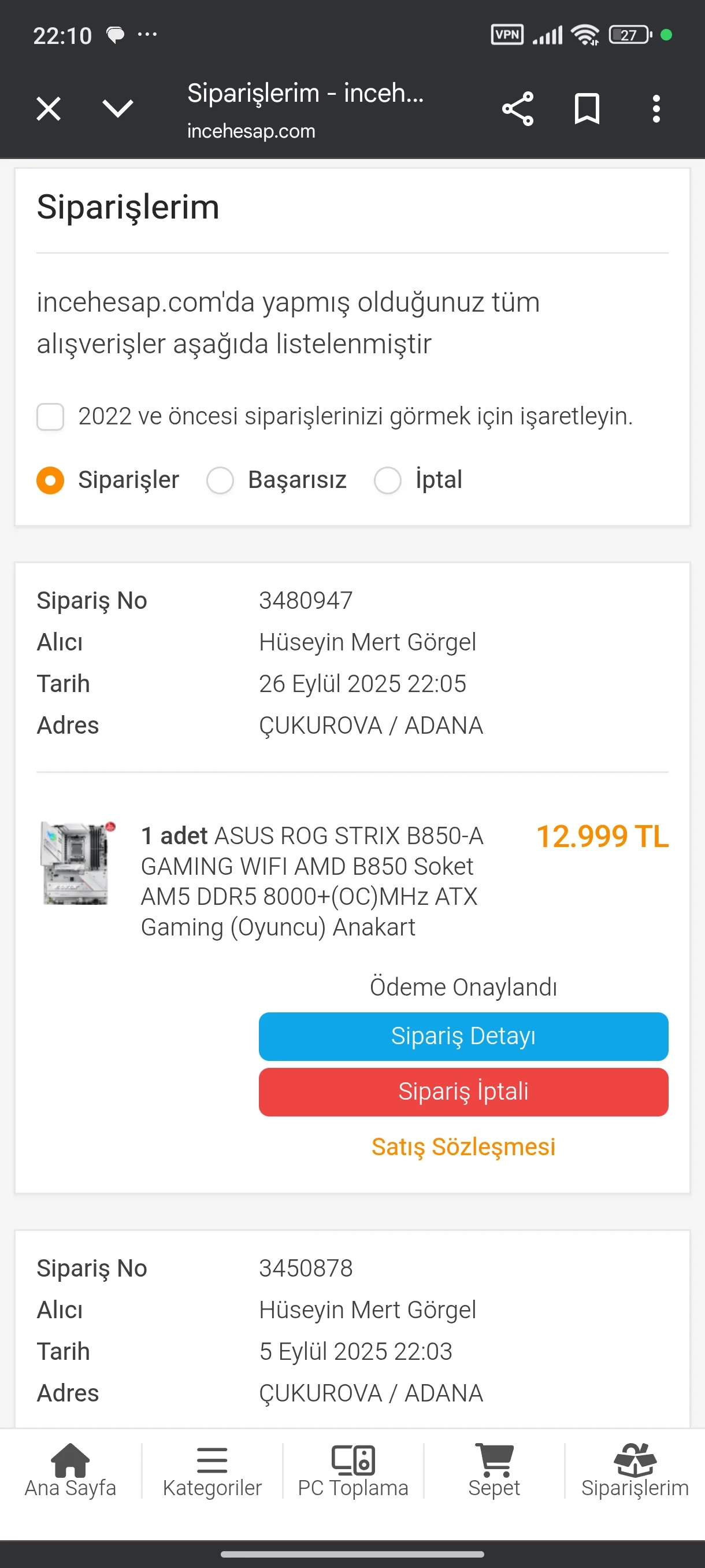Screen dimensions: 705x1568
Task: Open the Siparişlerim tab
Action: pyautogui.click(x=634, y=1469)
